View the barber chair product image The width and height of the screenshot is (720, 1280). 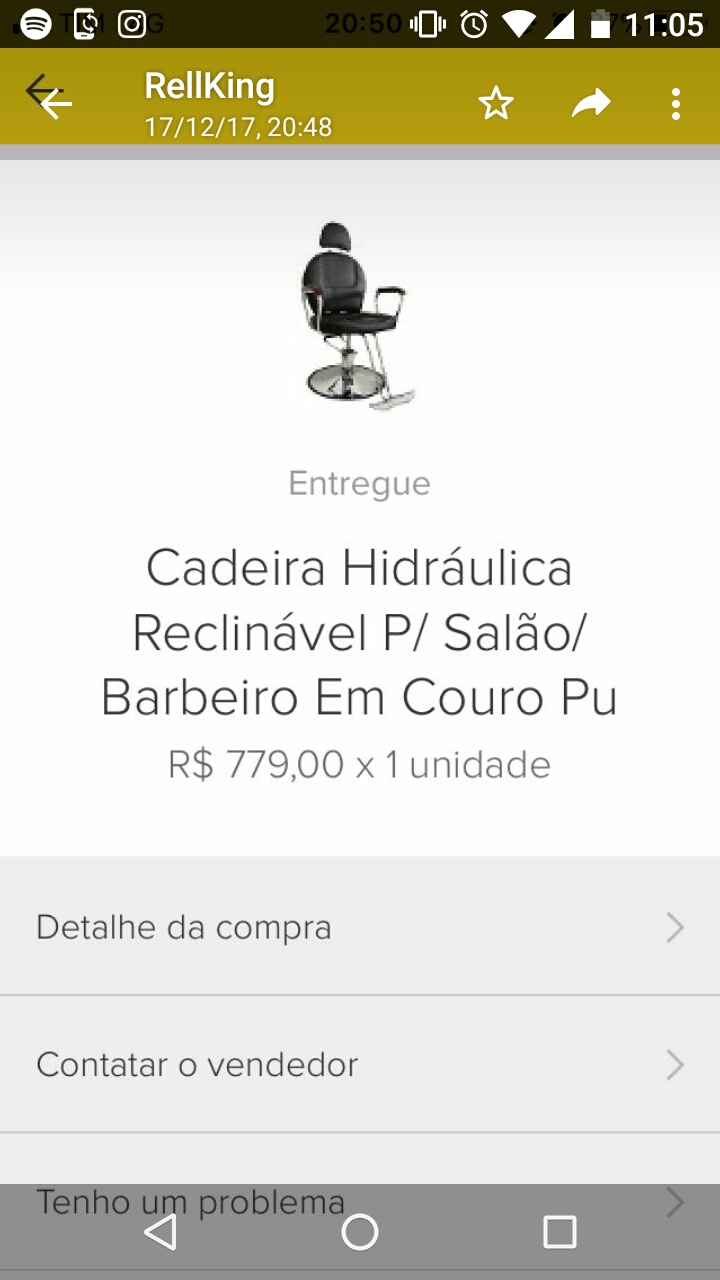(358, 316)
